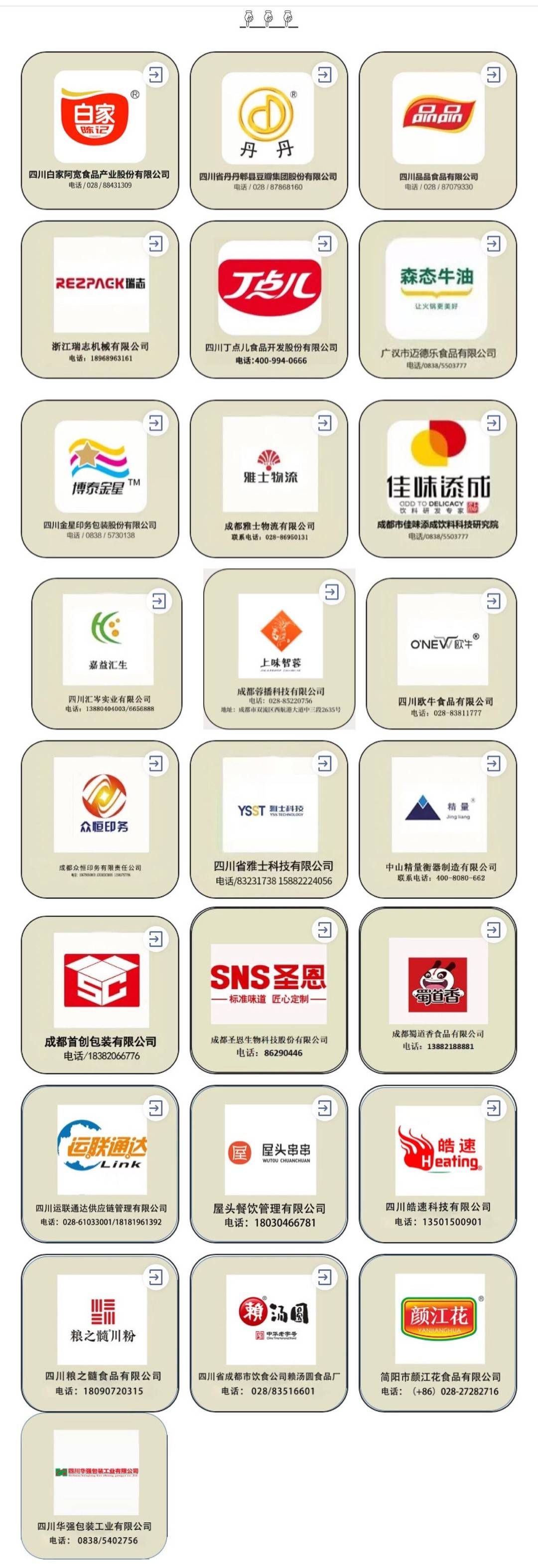Viewport: 538px width, 1568px height.
Task: Select the 成都众恒印务 card
Action: click(100, 819)
